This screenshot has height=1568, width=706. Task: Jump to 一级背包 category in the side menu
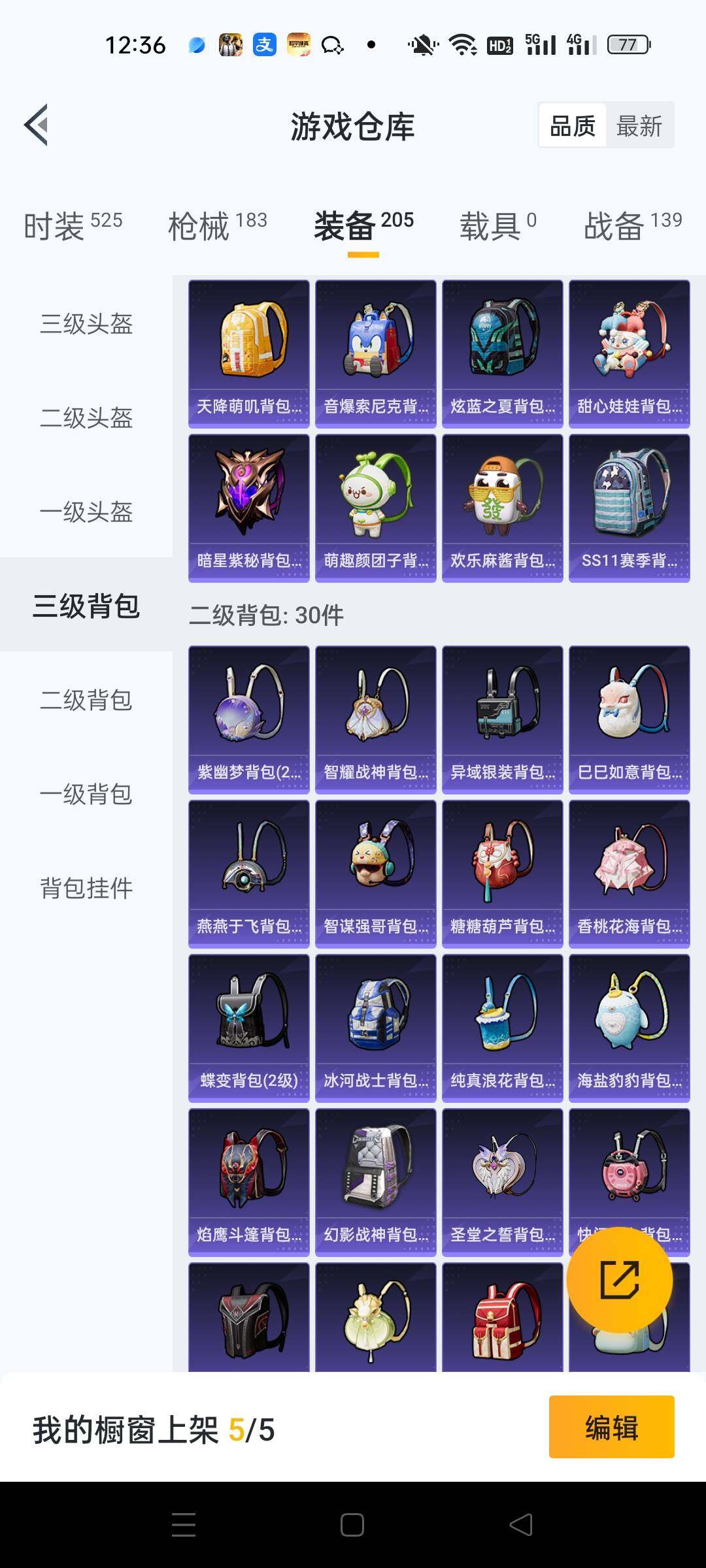click(86, 794)
